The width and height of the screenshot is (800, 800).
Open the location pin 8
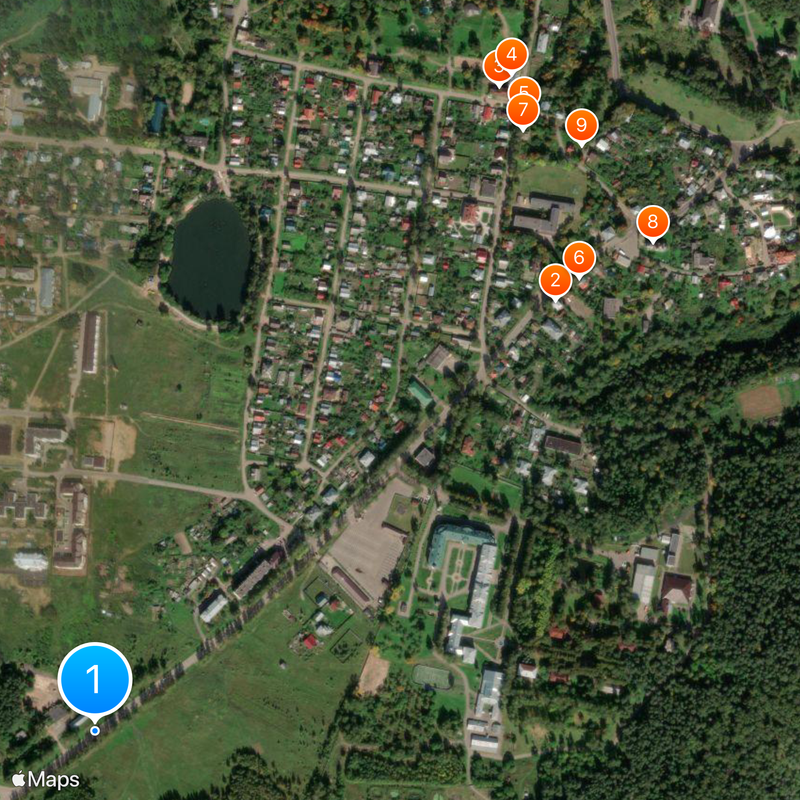pyautogui.click(x=652, y=222)
